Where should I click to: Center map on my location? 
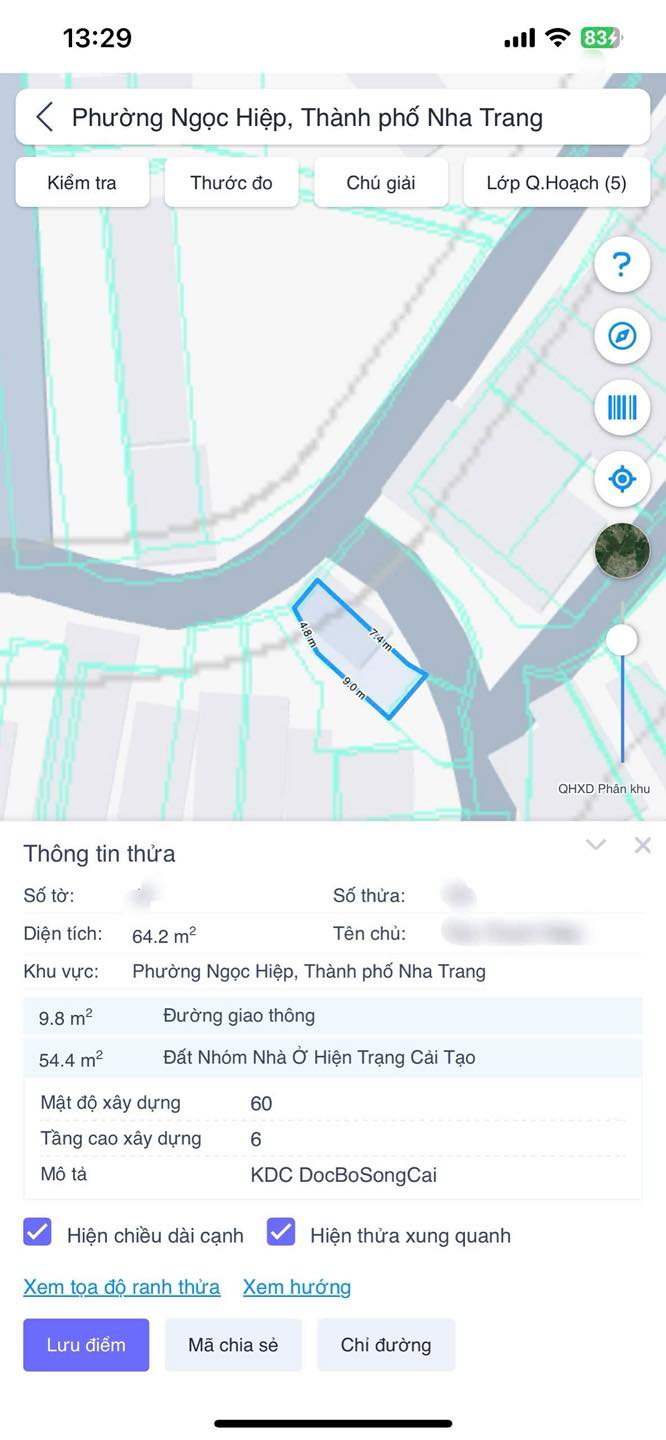click(x=622, y=479)
